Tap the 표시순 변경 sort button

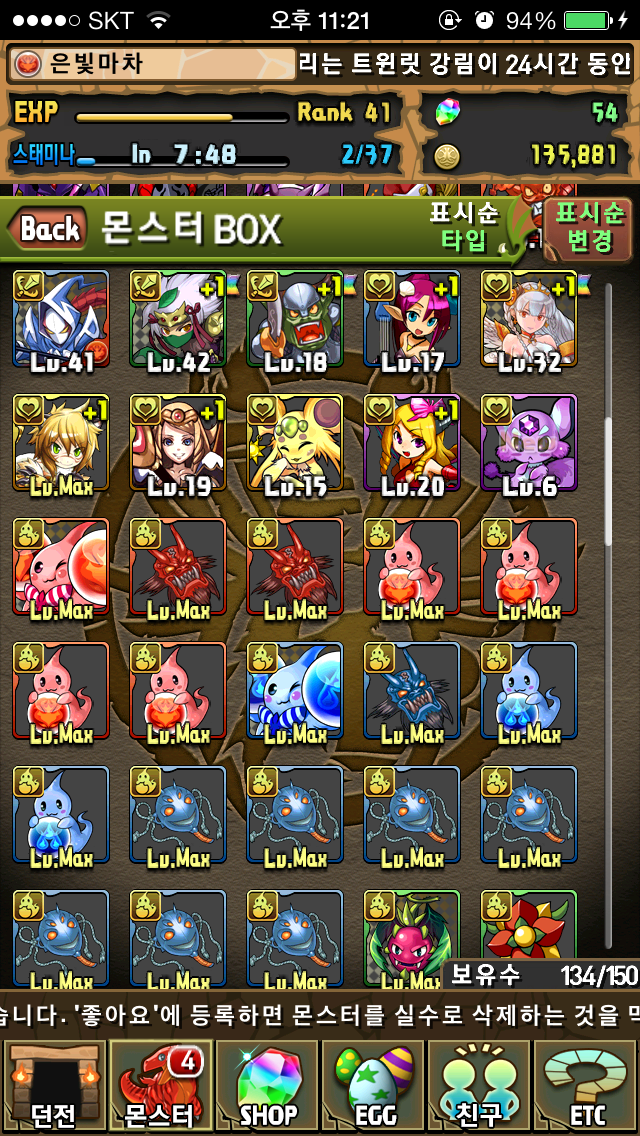click(x=589, y=229)
